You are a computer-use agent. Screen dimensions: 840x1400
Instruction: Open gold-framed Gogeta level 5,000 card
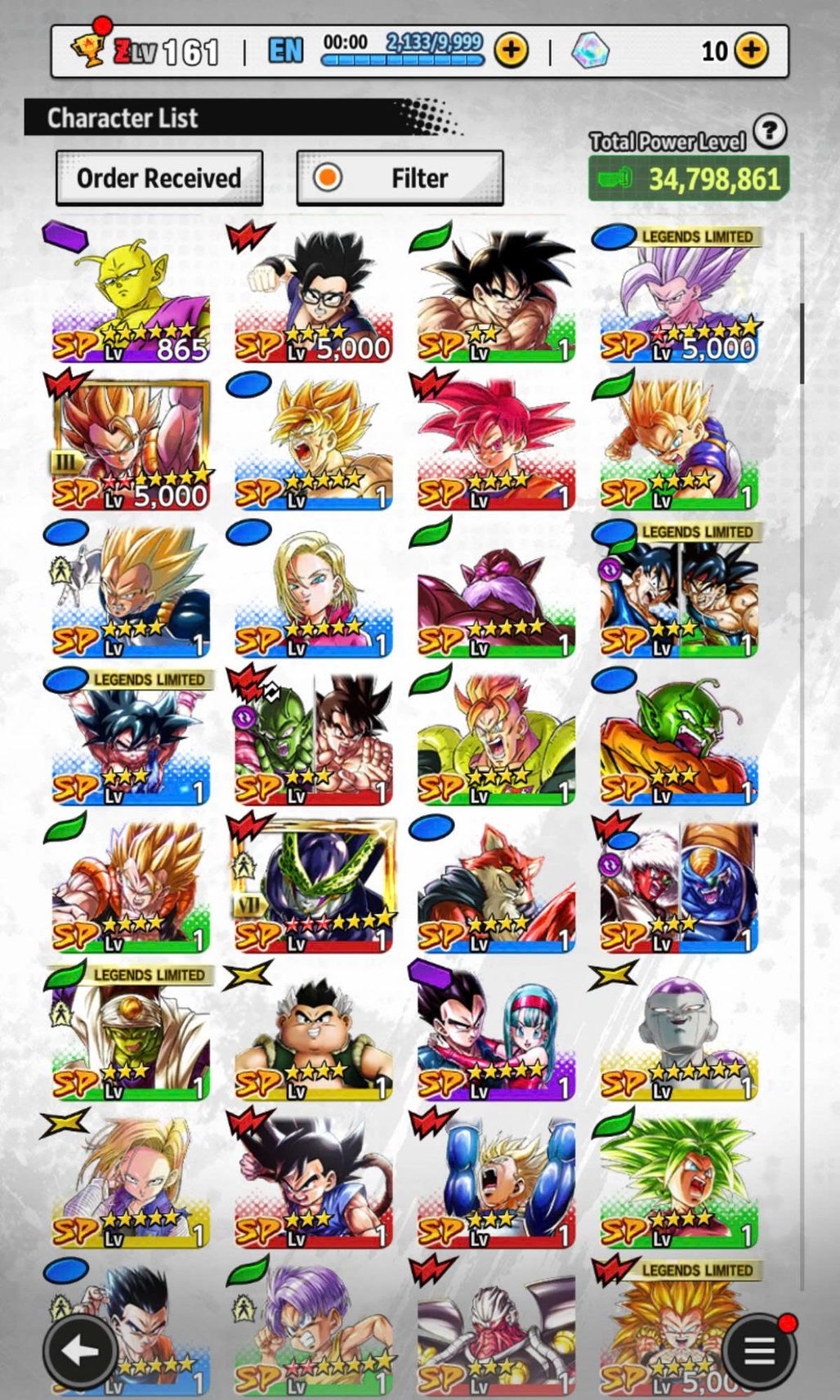(131, 443)
